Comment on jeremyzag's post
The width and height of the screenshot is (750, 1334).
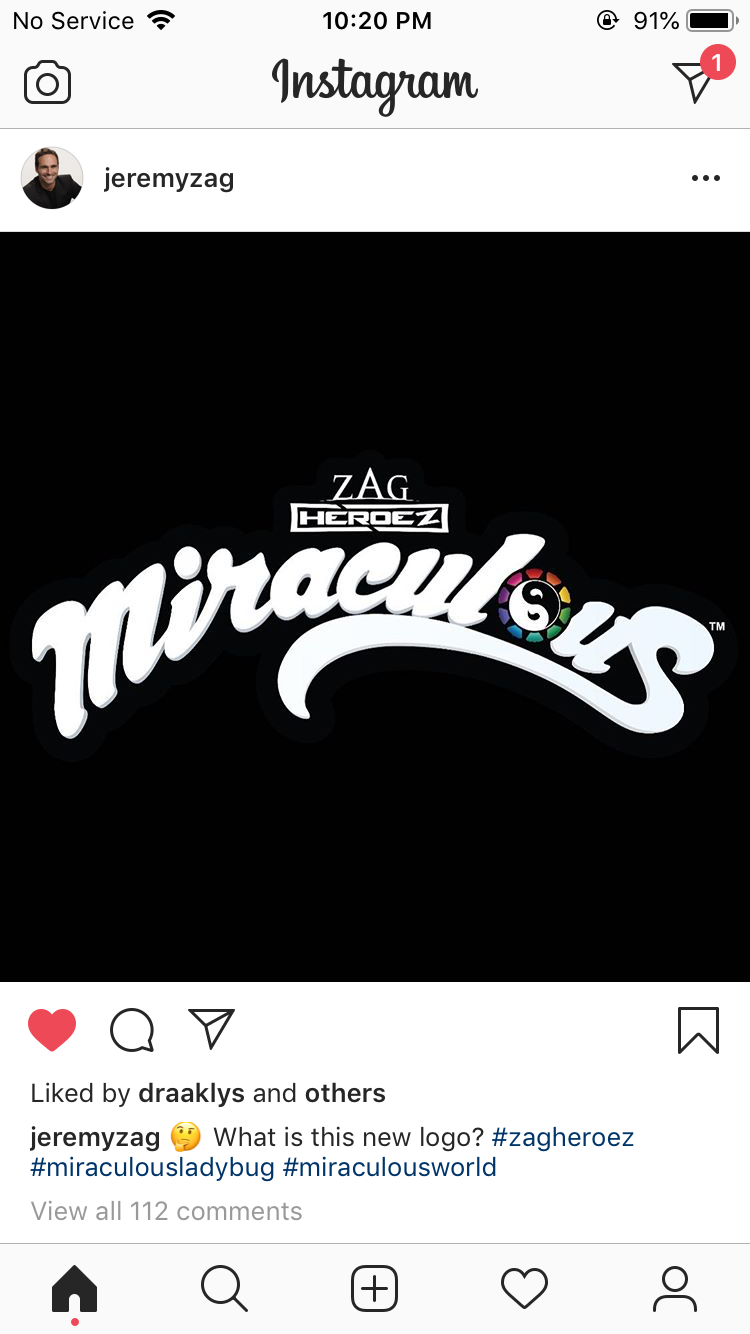pyautogui.click(x=132, y=1029)
